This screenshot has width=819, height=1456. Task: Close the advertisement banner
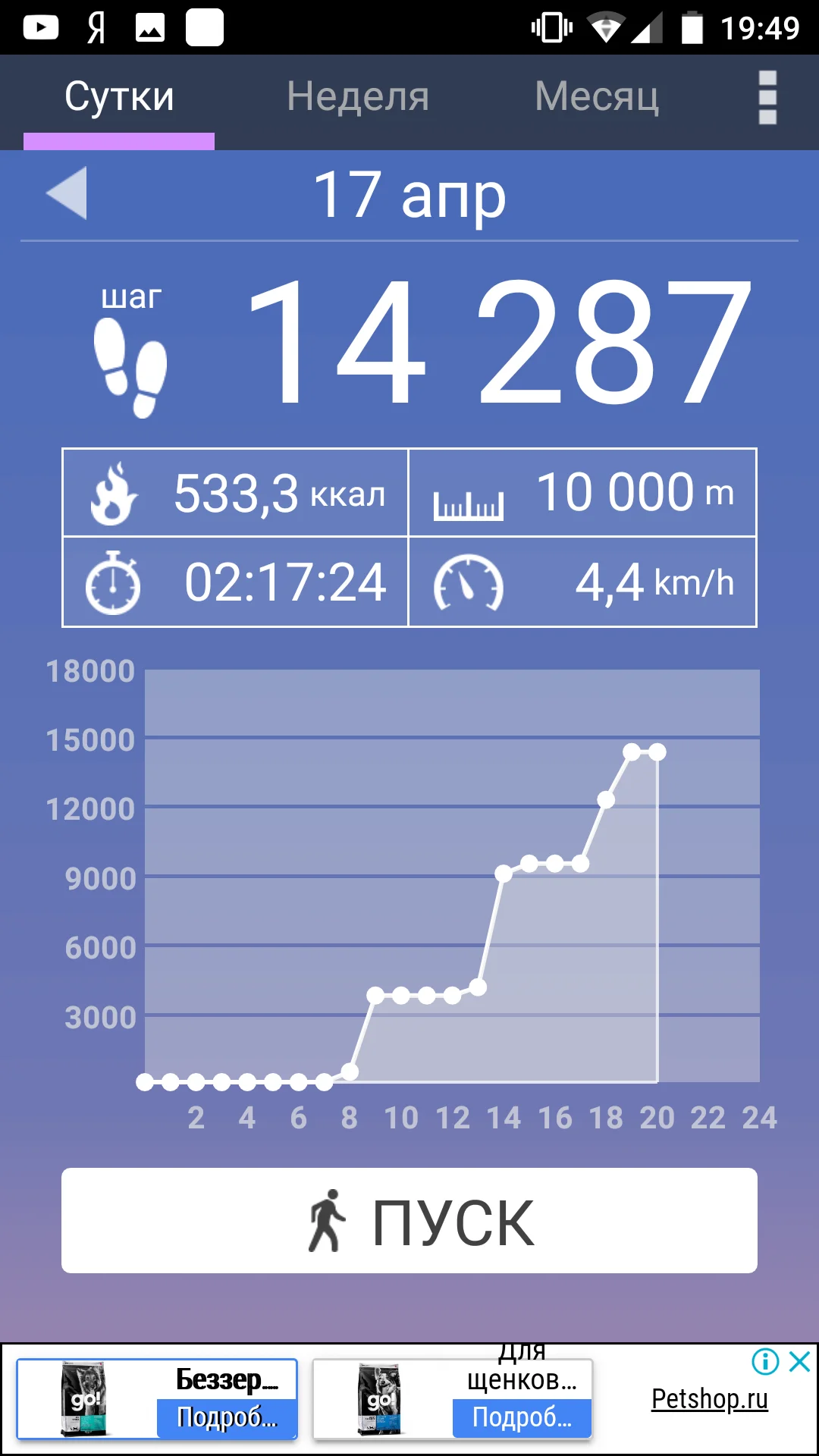pyautogui.click(x=799, y=1361)
